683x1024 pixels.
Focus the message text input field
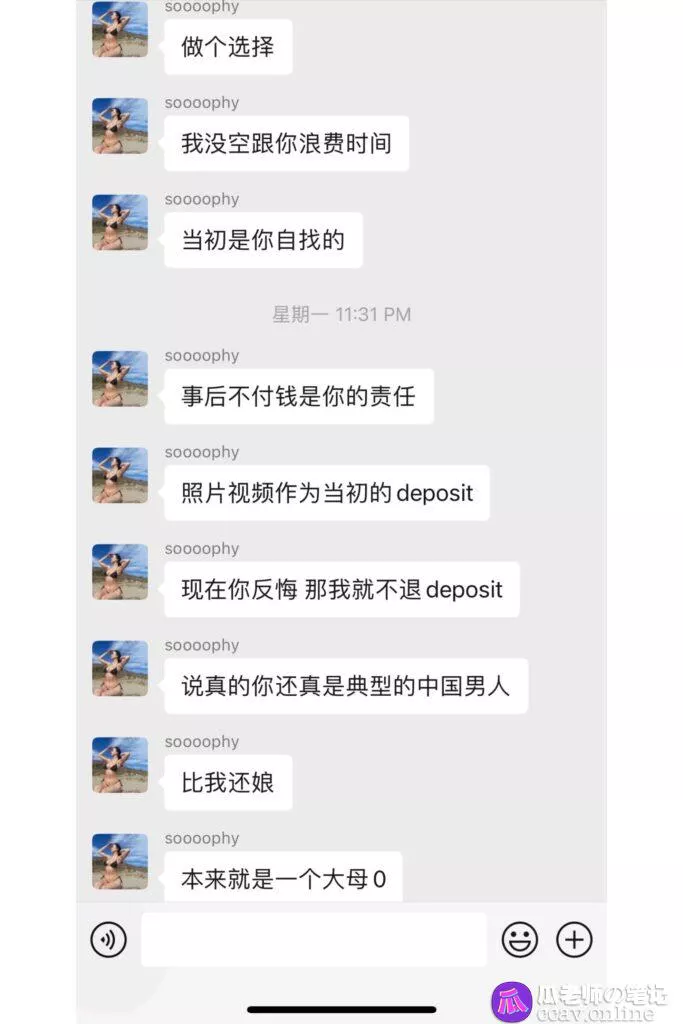pos(313,940)
